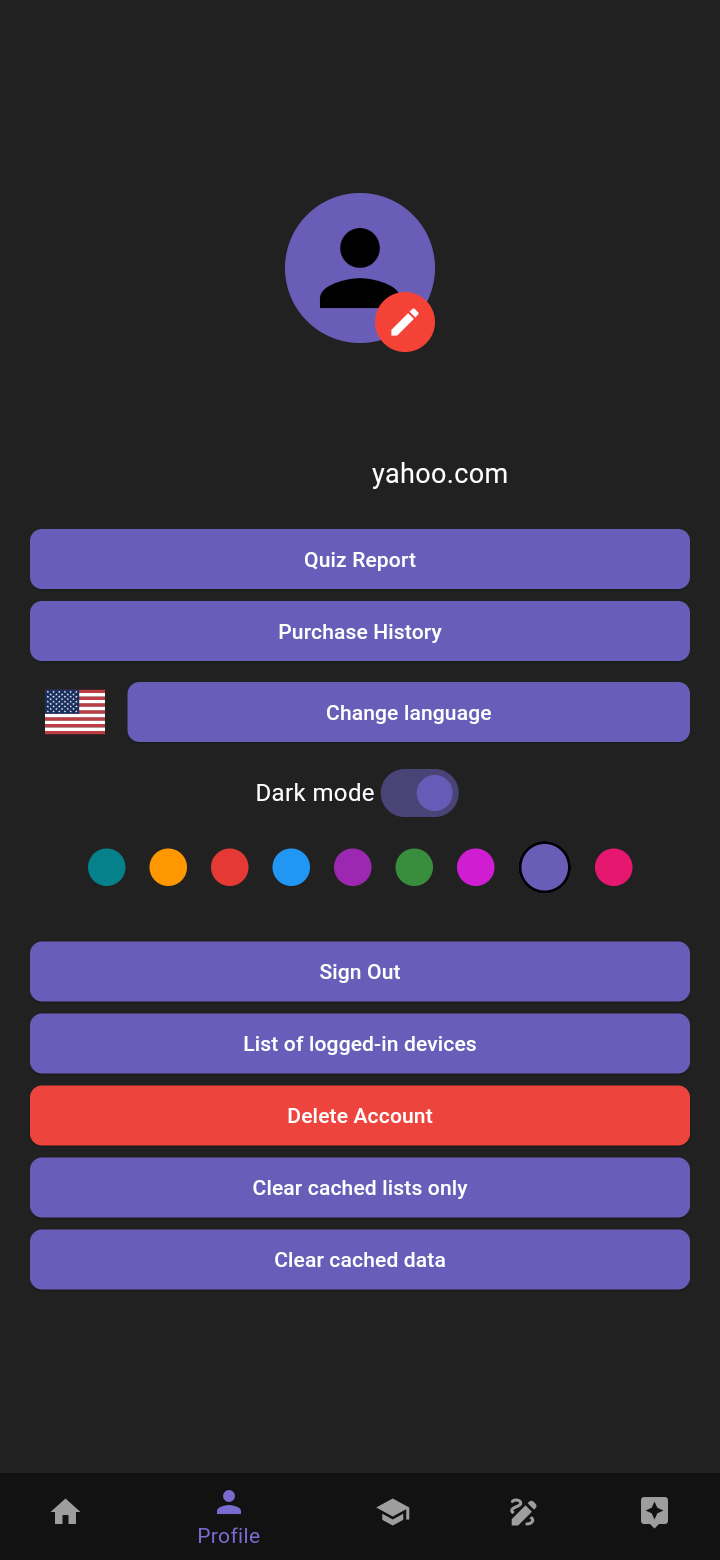This screenshot has height=1560, width=720.
Task: Choose the green theme color
Action: tap(414, 867)
